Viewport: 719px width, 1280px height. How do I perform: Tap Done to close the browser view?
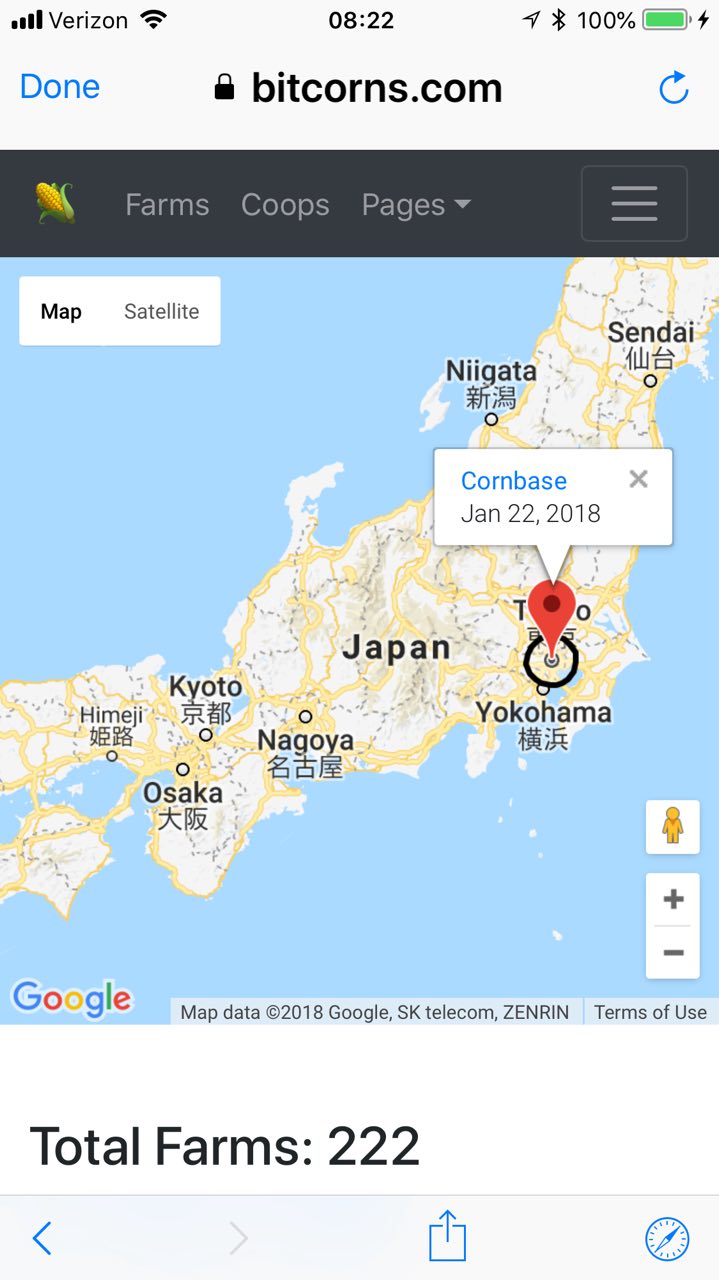click(60, 87)
